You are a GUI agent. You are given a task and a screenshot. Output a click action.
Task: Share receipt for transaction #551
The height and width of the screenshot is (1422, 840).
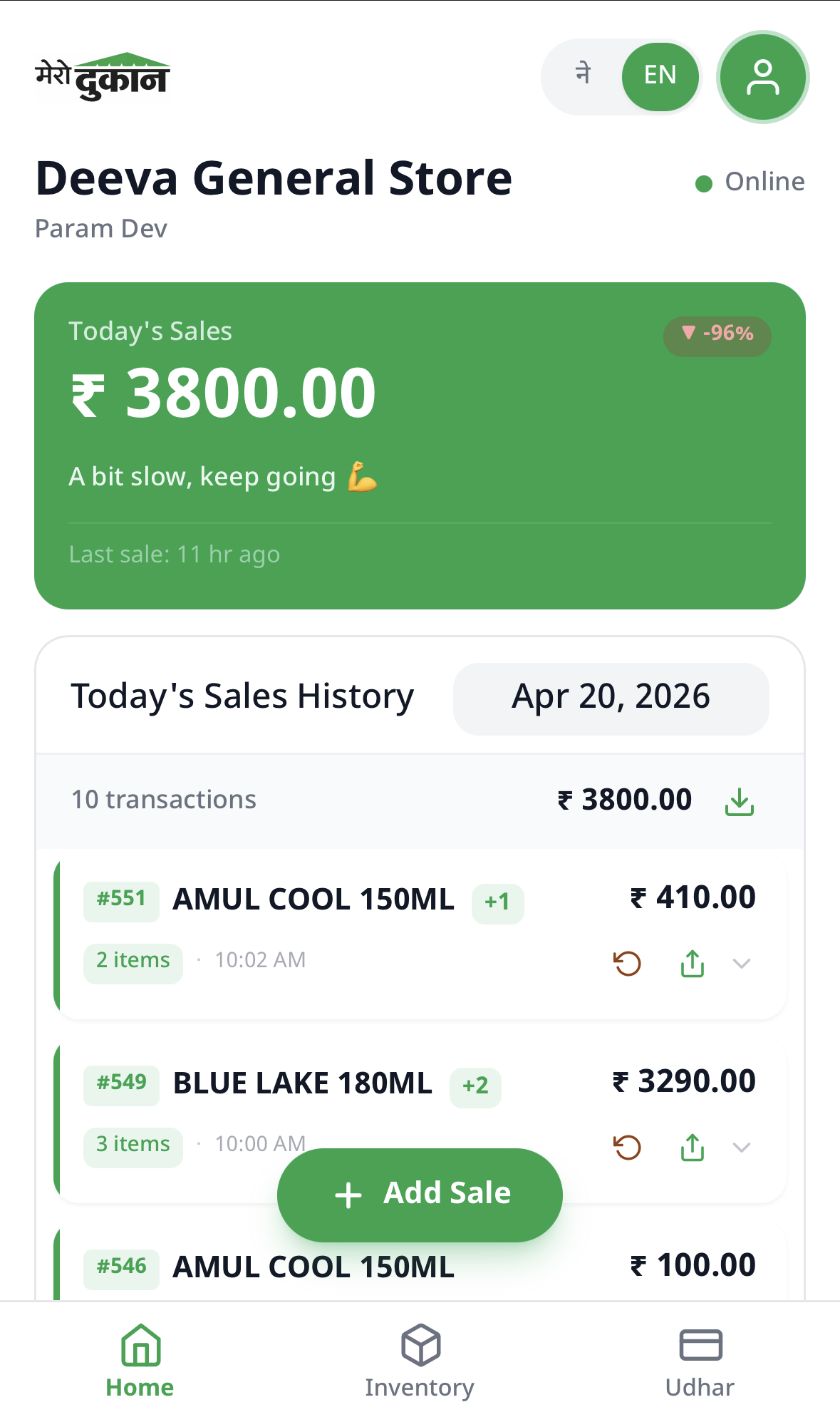click(x=690, y=963)
